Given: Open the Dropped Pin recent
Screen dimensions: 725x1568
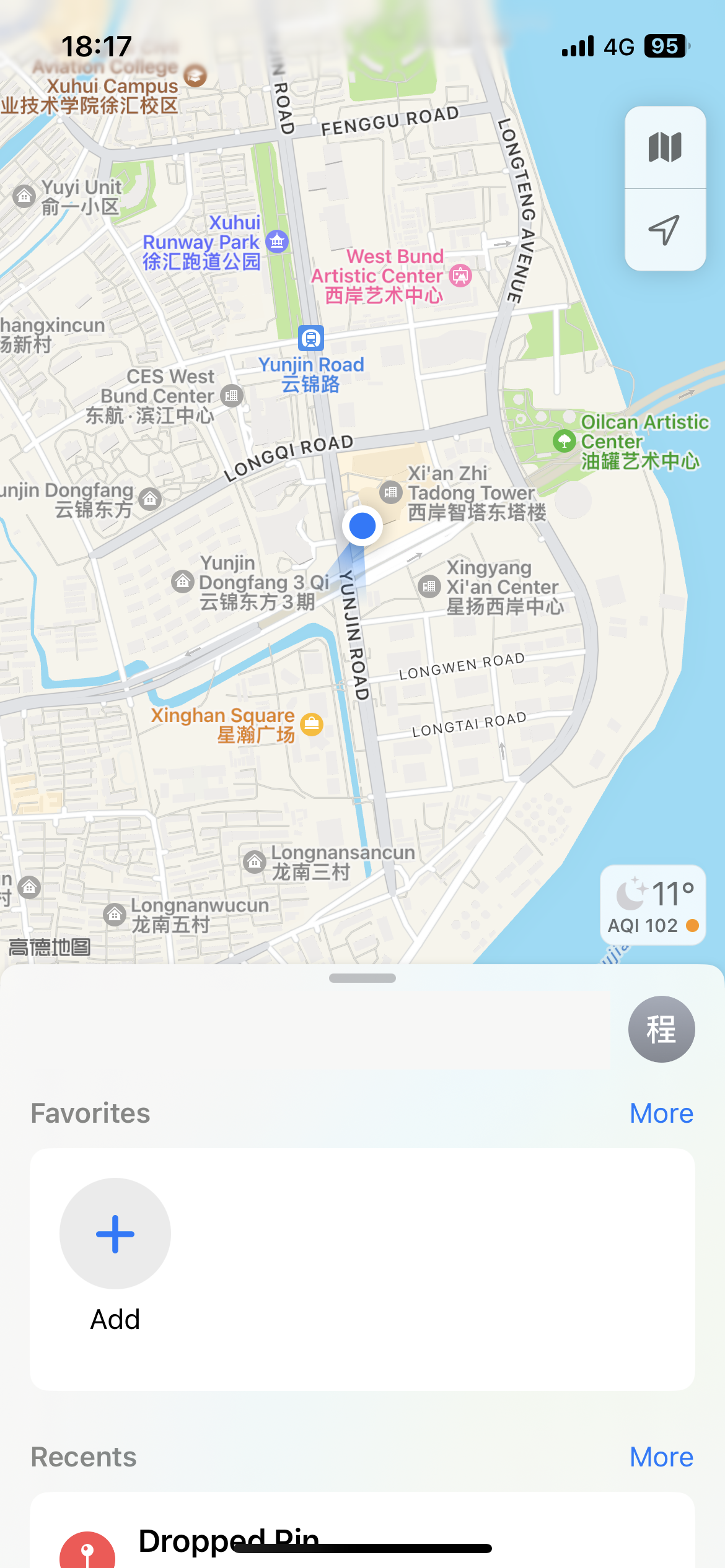Looking at the screenshot, I should 229,1541.
